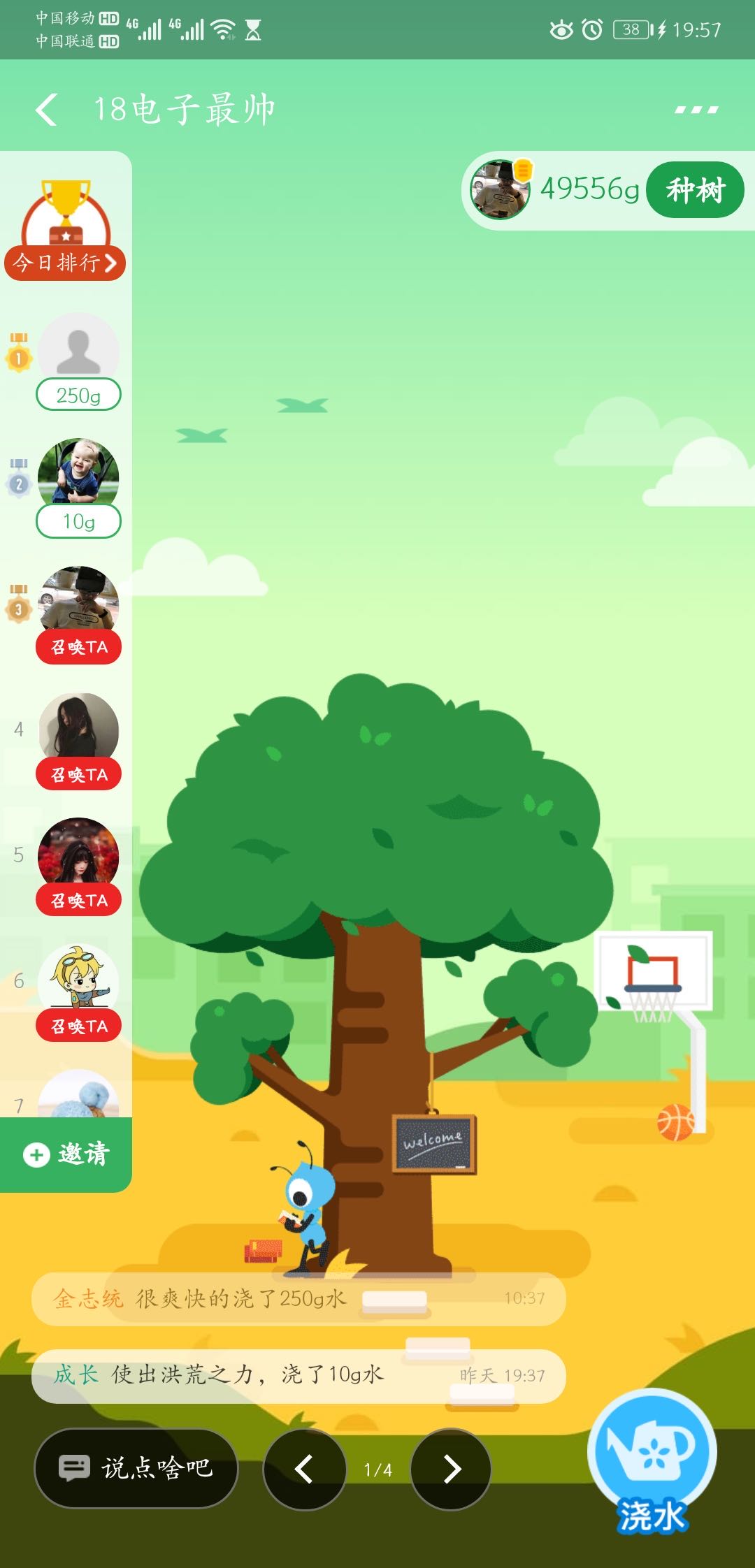Image resolution: width=755 pixels, height=1568 pixels.
Task: Open the three-dot overflow menu
Action: click(x=696, y=110)
